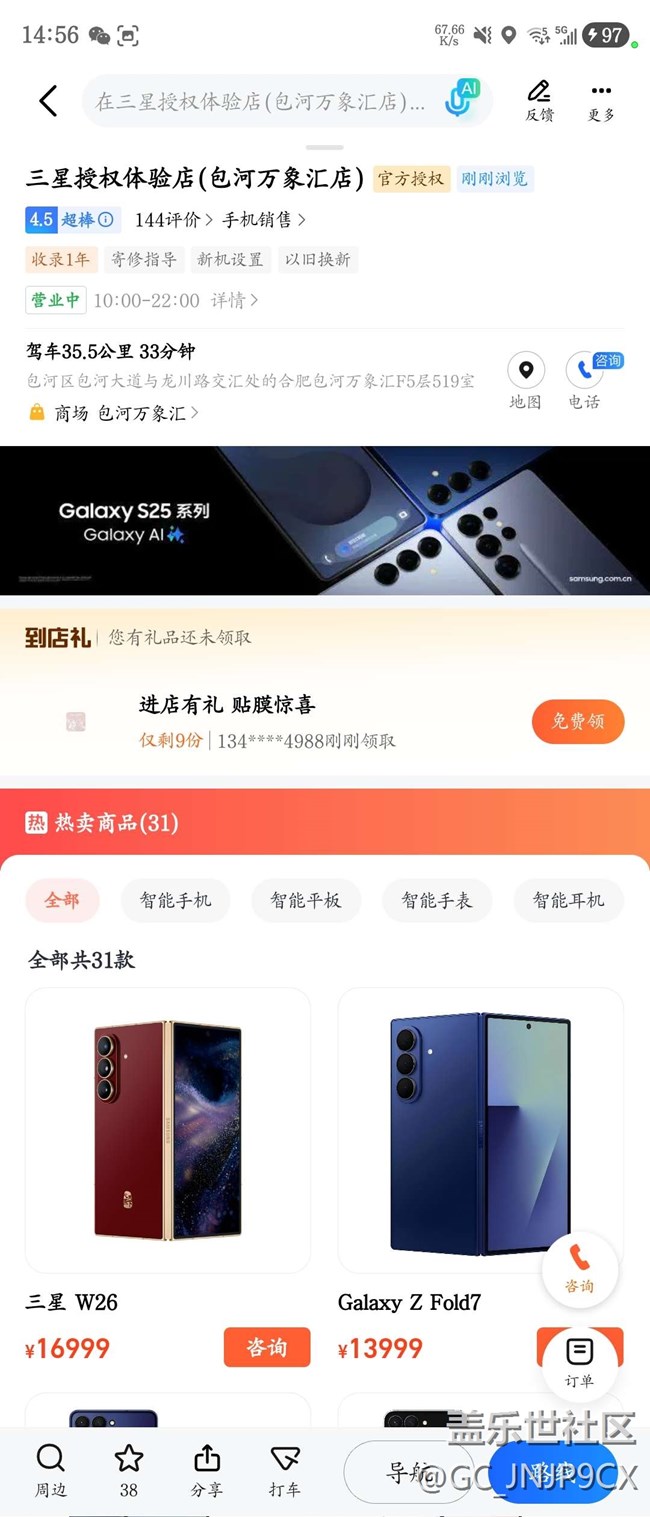Select the 智能手表 filter chip
The height and width of the screenshot is (1517, 650).
[x=436, y=900]
